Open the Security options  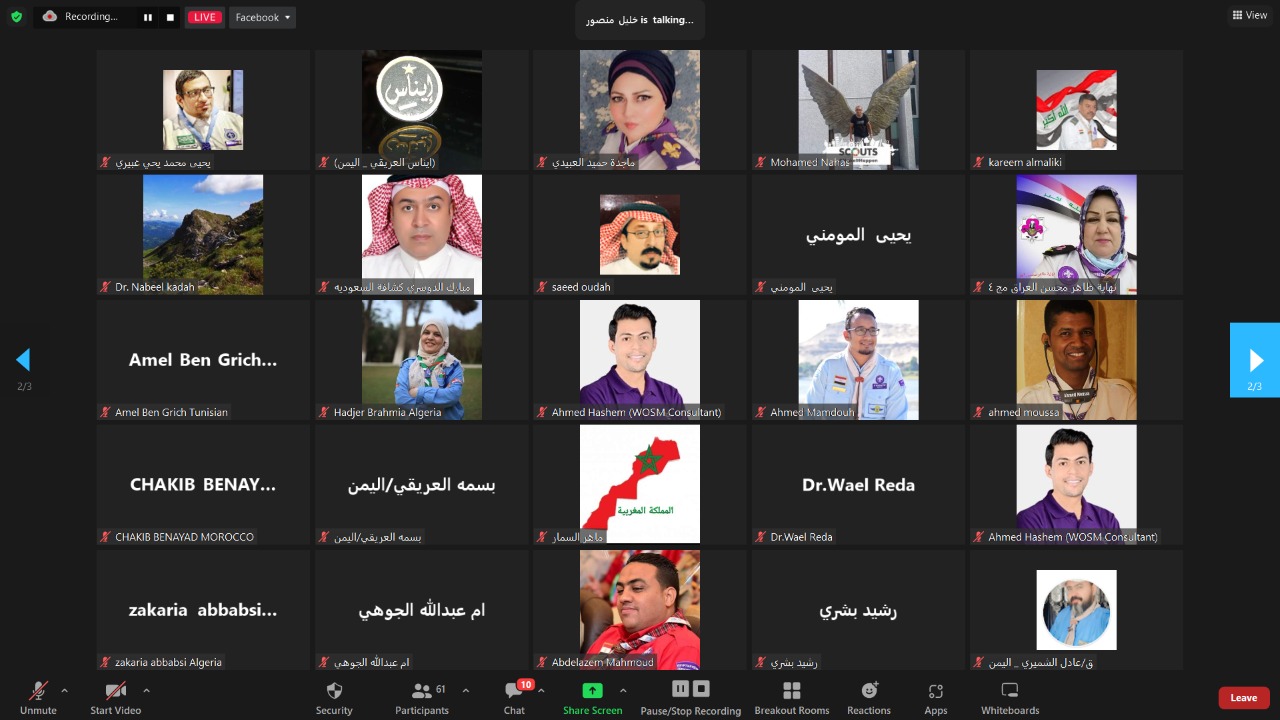pyautogui.click(x=334, y=697)
